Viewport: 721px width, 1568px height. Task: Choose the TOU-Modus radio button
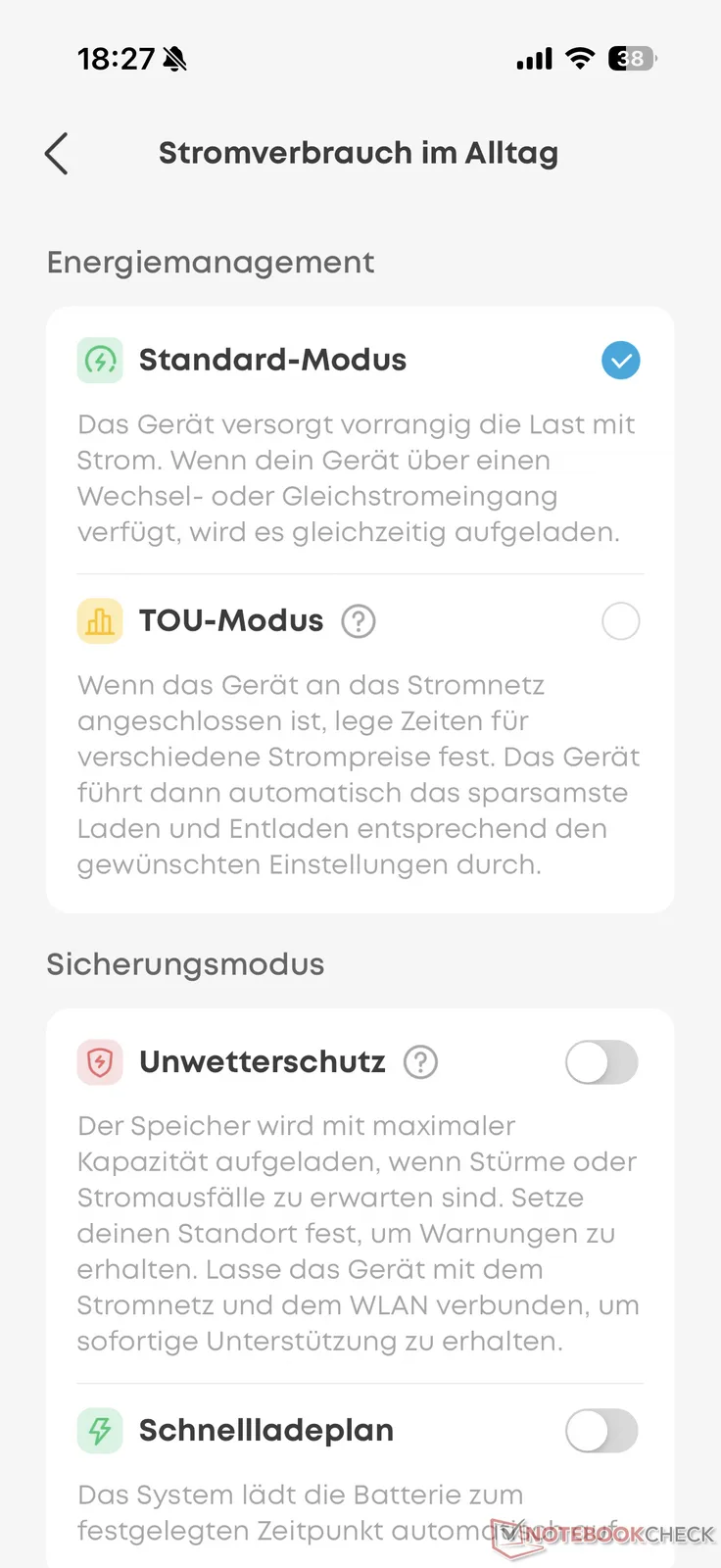[x=620, y=621]
